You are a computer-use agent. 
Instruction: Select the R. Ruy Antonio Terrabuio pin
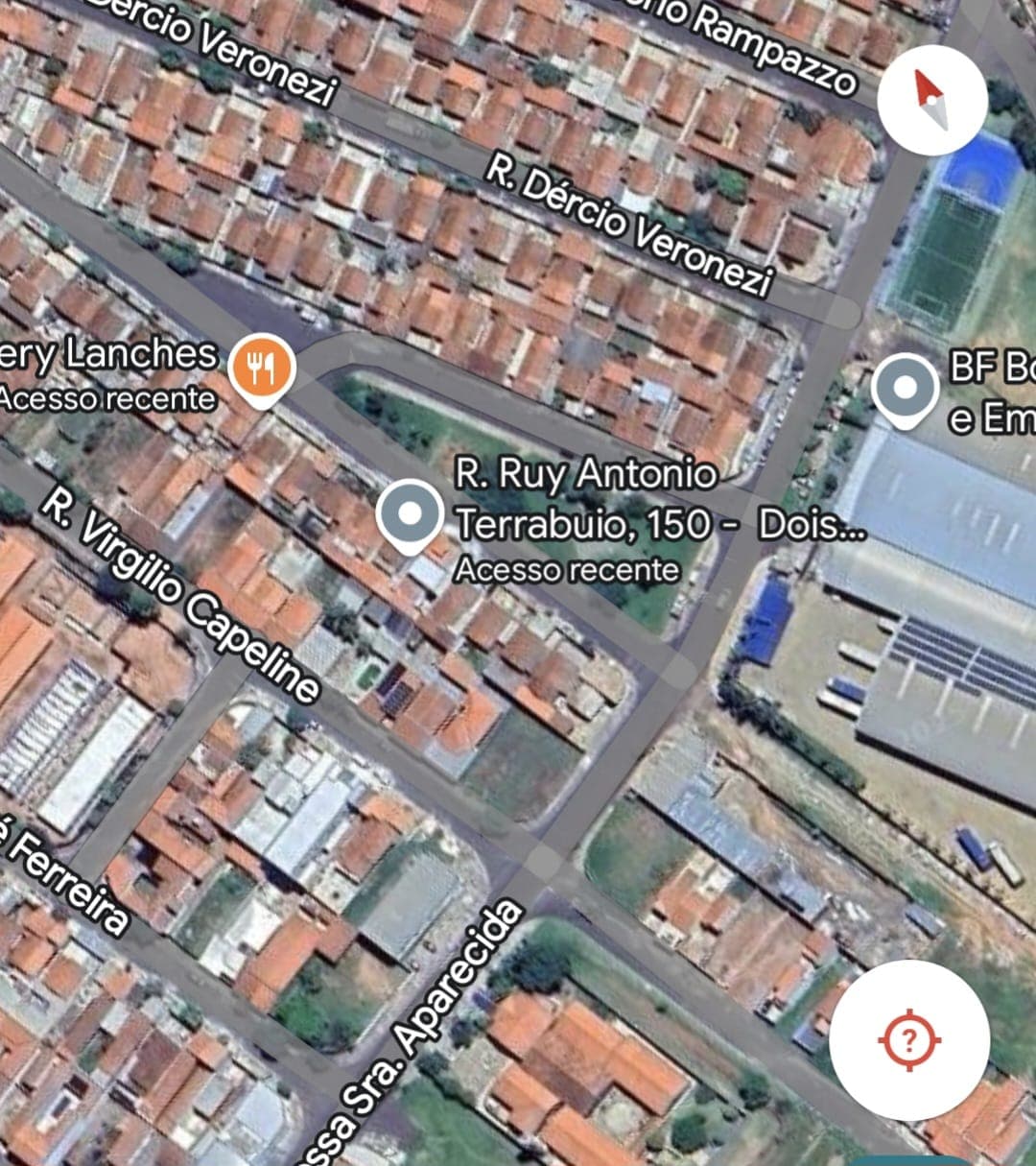410,514
